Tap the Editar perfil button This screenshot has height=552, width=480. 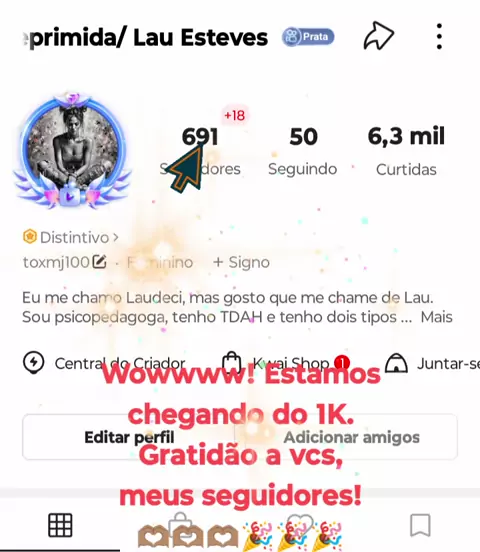[x=129, y=437]
